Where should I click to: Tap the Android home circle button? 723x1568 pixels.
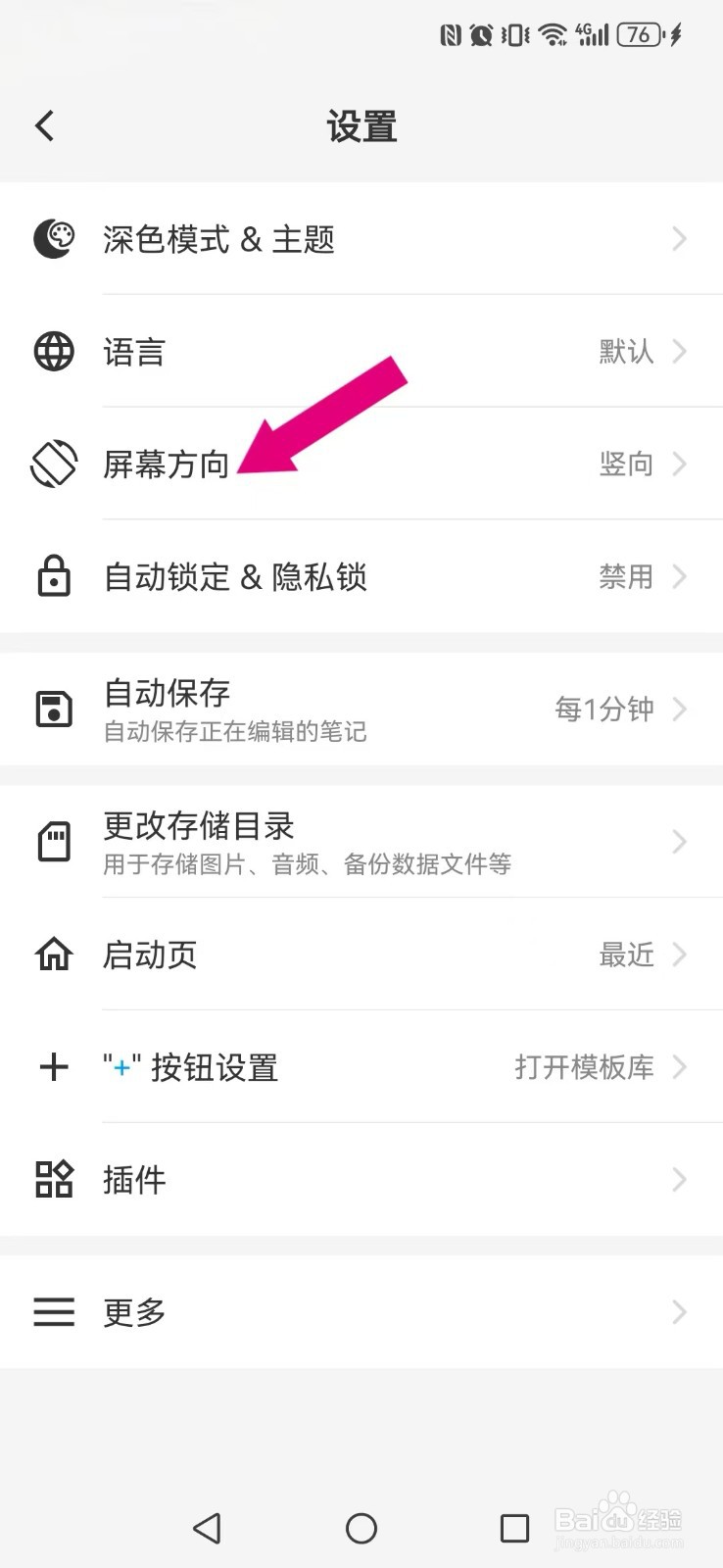361,1528
